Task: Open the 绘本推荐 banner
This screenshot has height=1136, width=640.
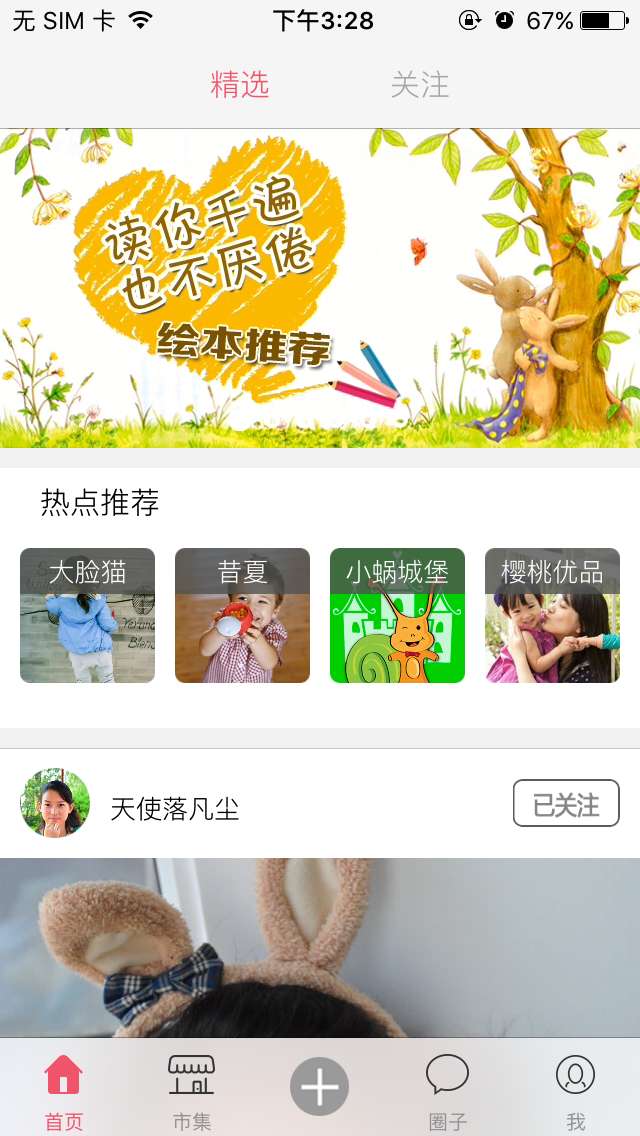Action: tap(320, 288)
